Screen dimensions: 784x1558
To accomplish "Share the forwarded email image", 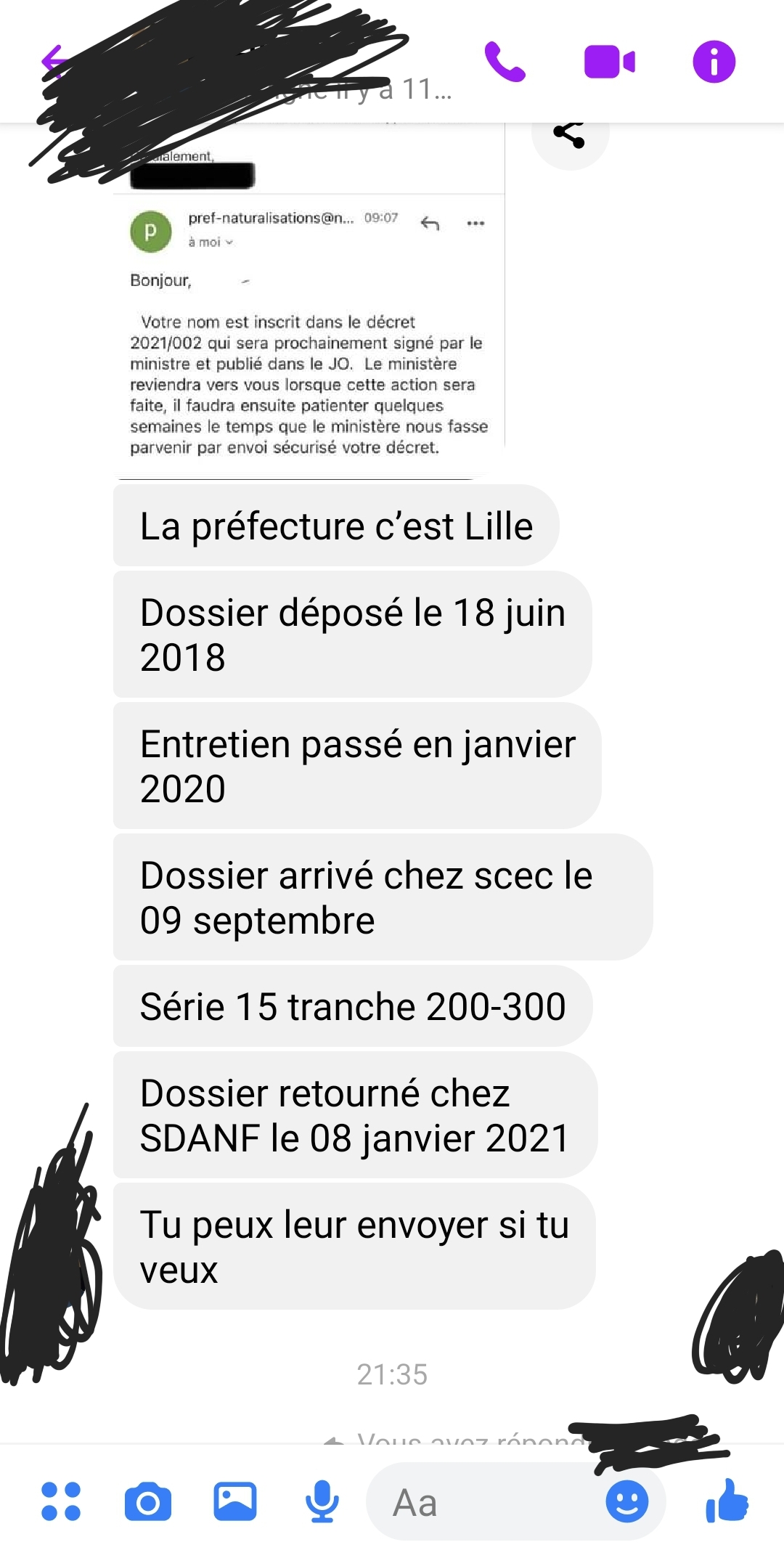I will click(570, 136).
